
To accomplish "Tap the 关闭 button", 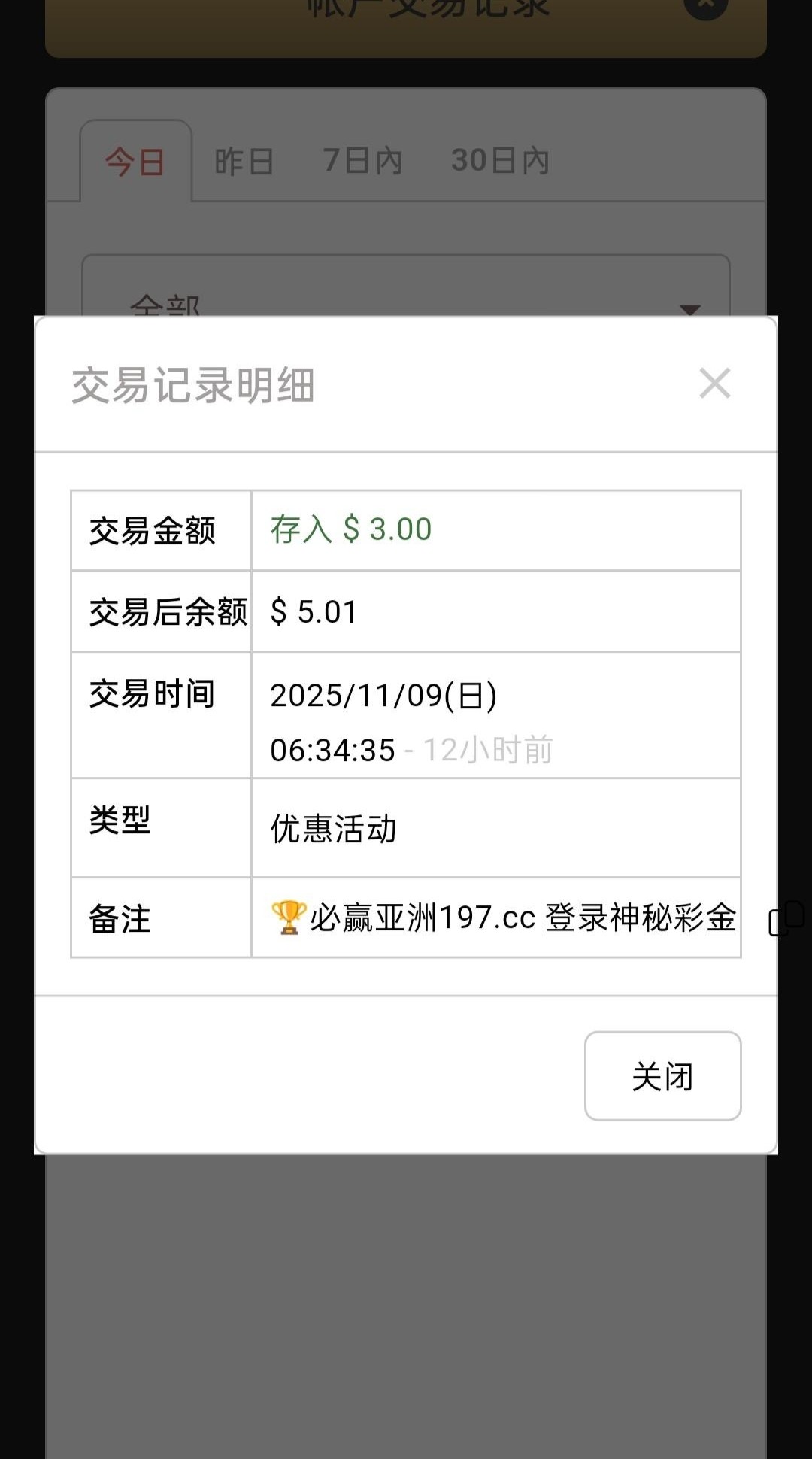I will (x=662, y=1075).
